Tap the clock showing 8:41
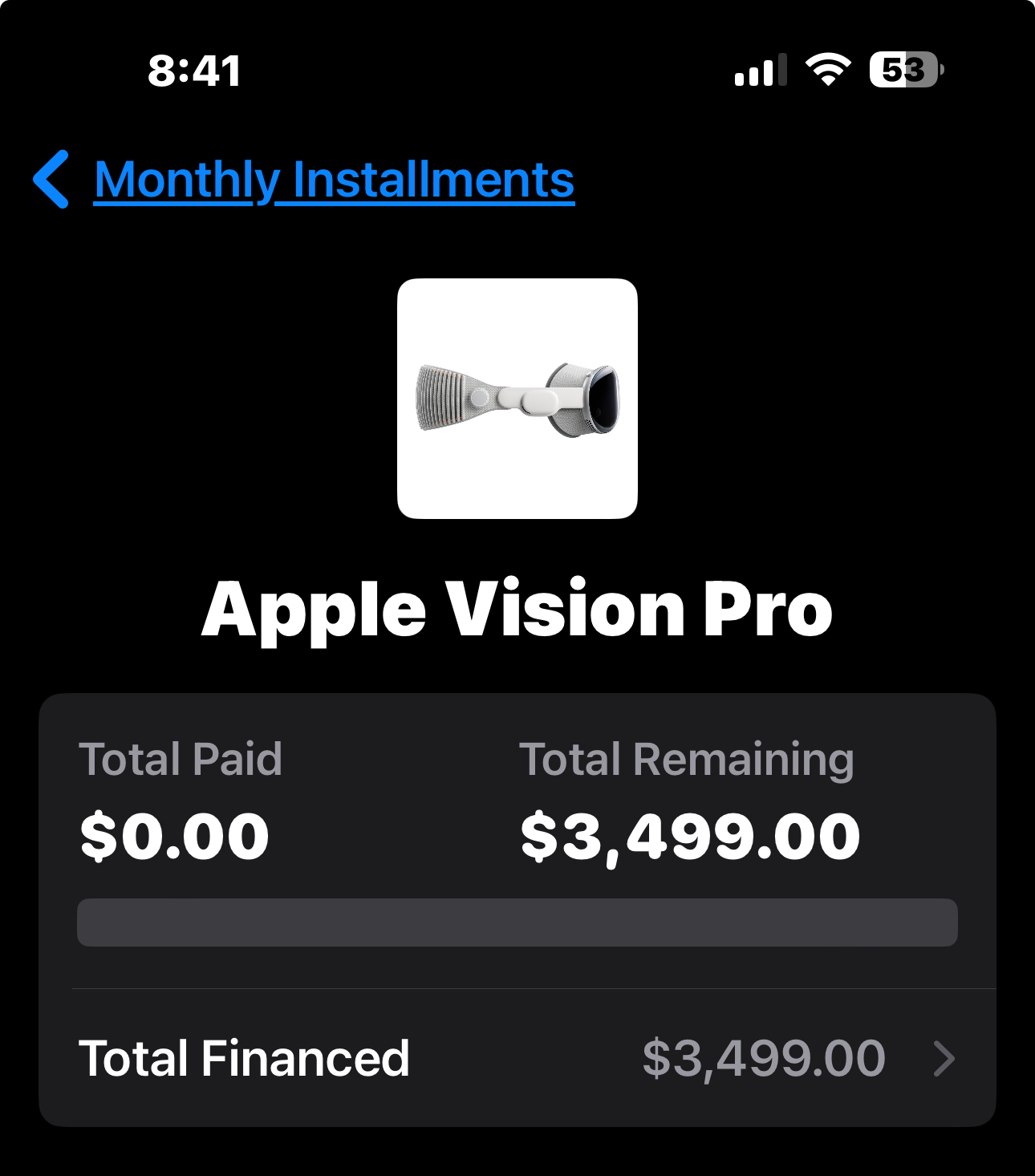The image size is (1035, 1176). tap(194, 71)
